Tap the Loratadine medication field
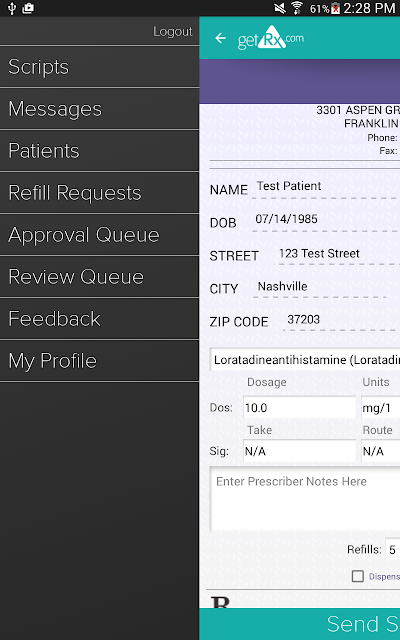 tap(305, 360)
